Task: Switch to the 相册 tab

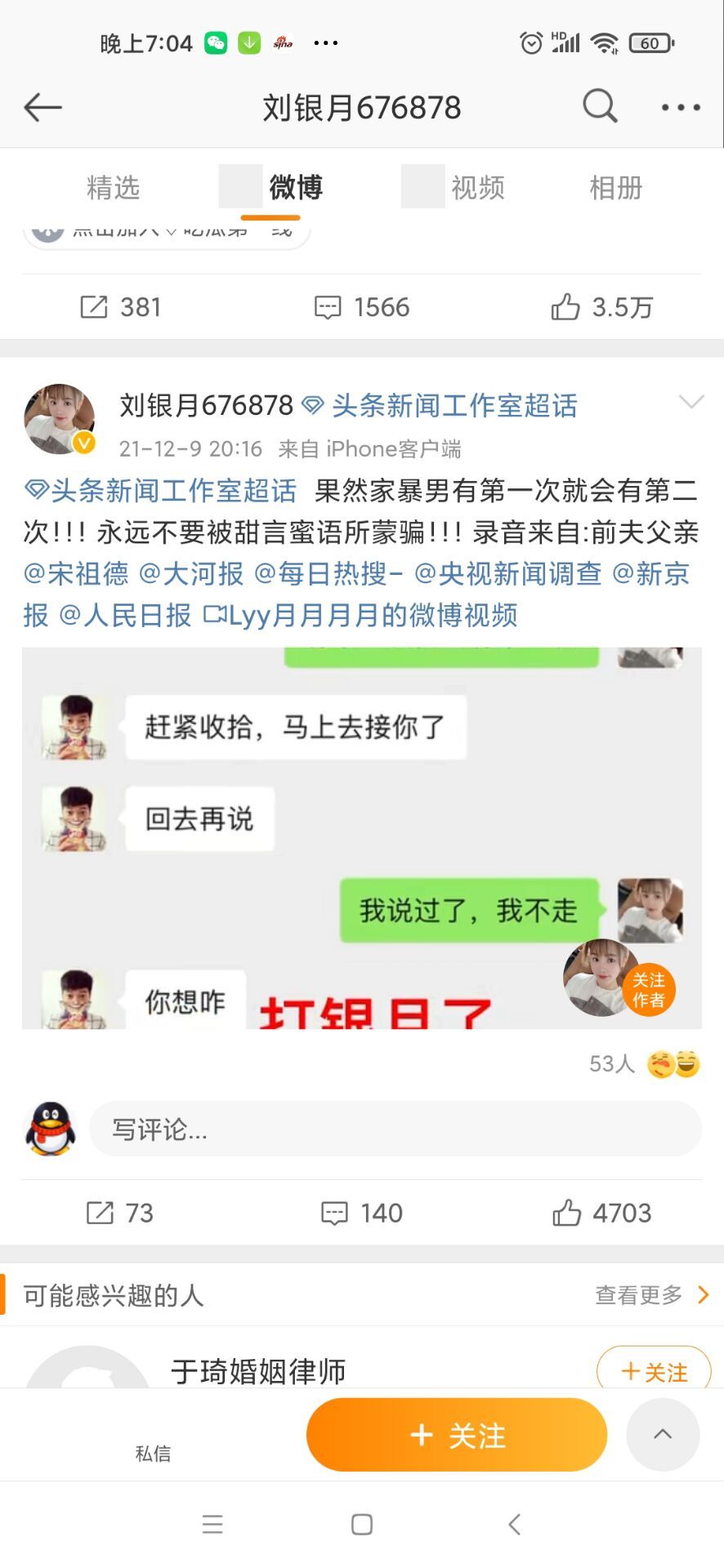Action: (615, 188)
